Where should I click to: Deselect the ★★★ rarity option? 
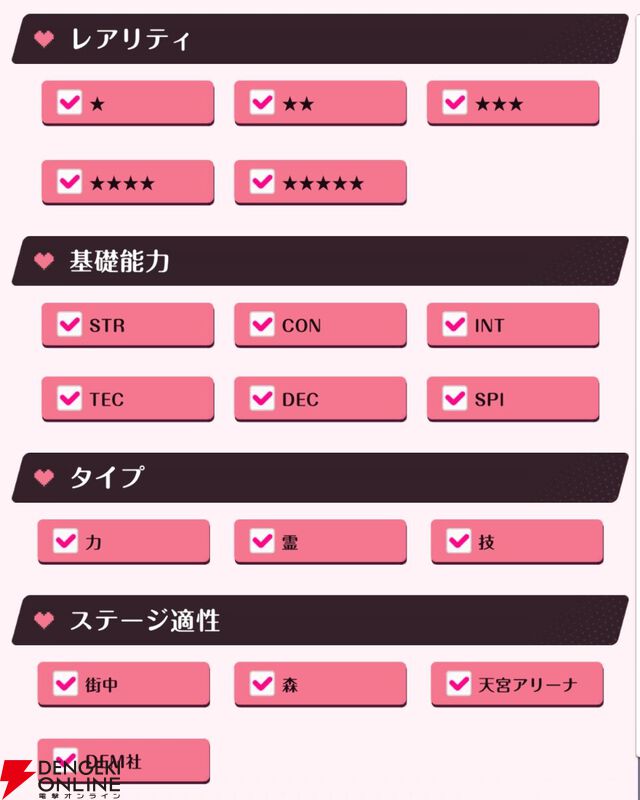point(455,103)
